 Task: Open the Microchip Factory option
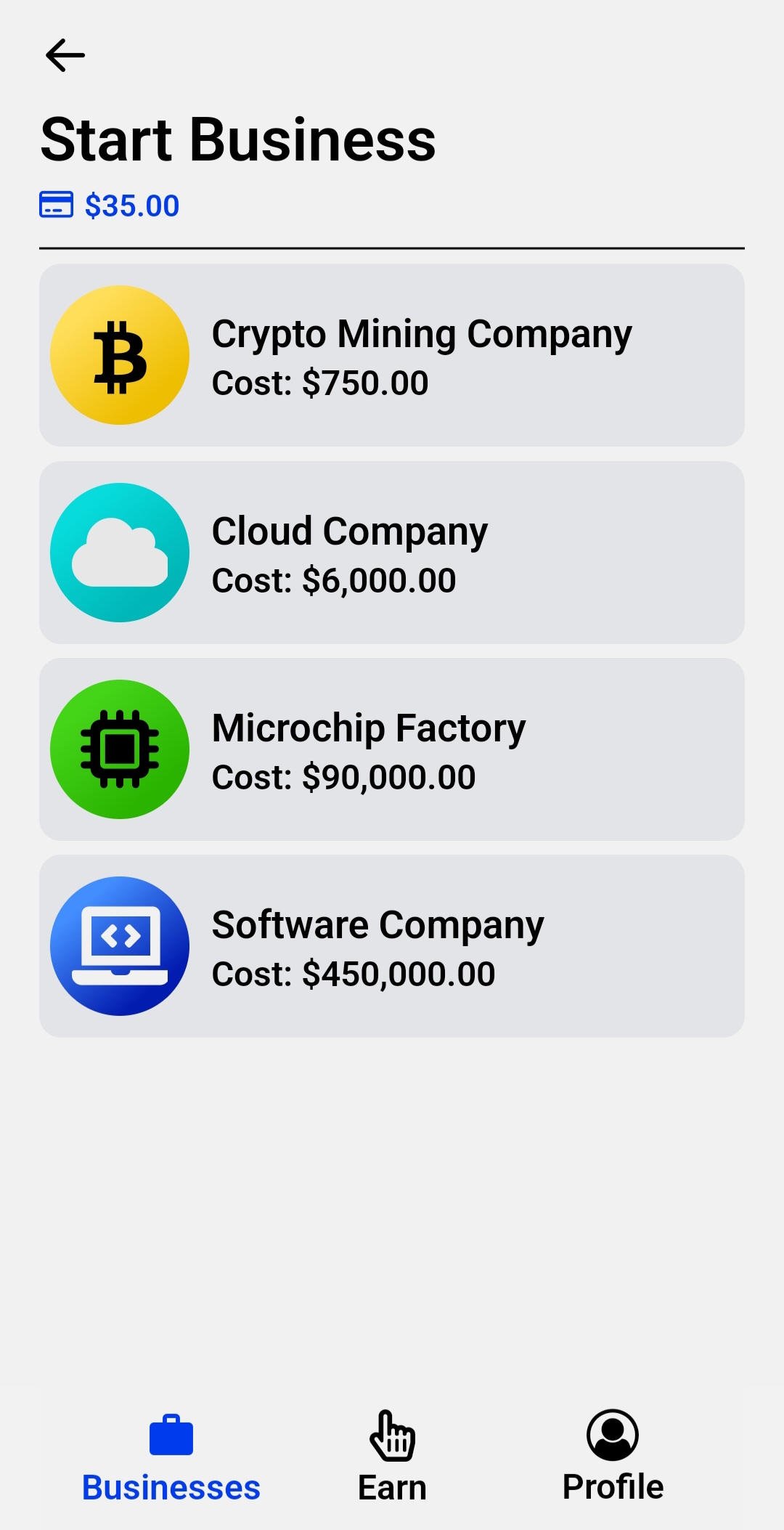coord(392,749)
